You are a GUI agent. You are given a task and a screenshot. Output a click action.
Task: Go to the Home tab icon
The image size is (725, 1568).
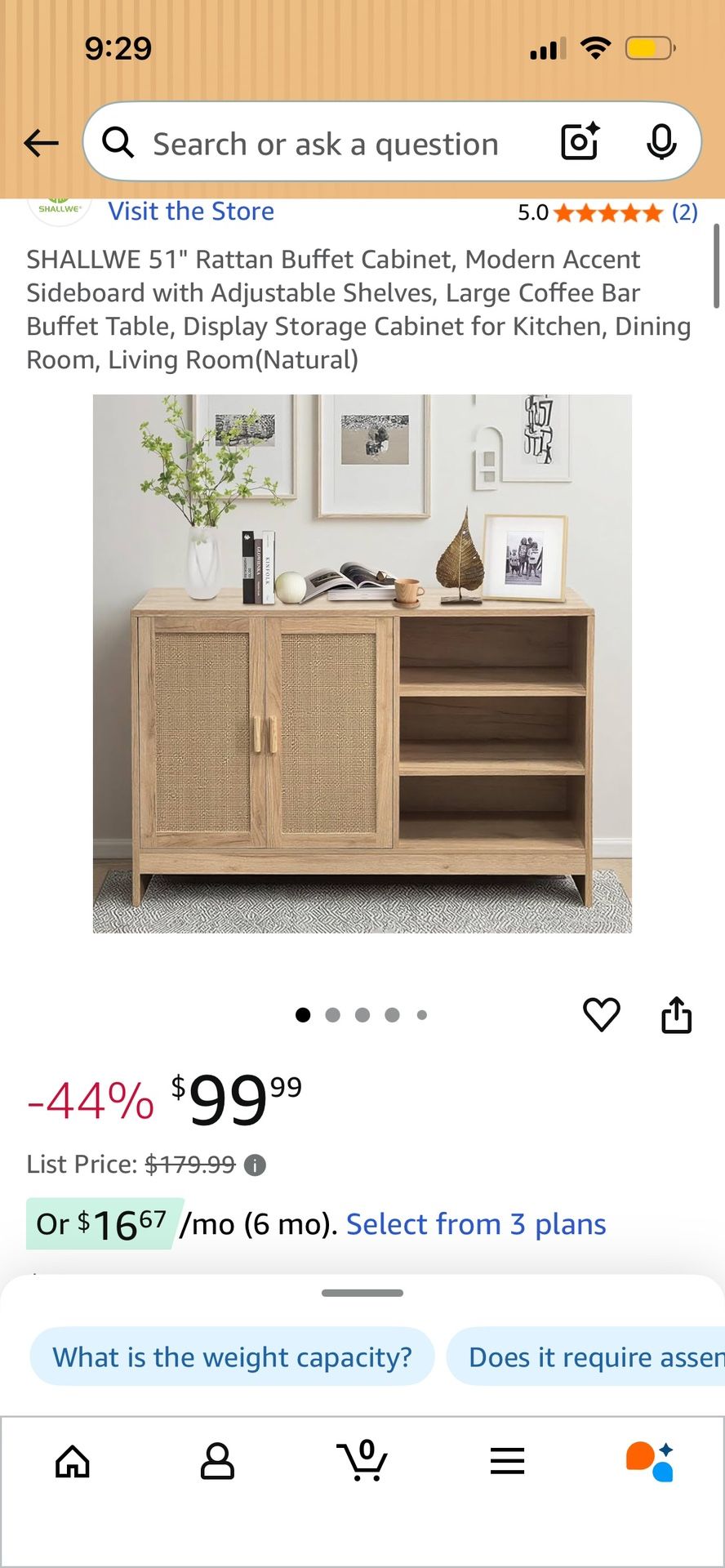72,1462
